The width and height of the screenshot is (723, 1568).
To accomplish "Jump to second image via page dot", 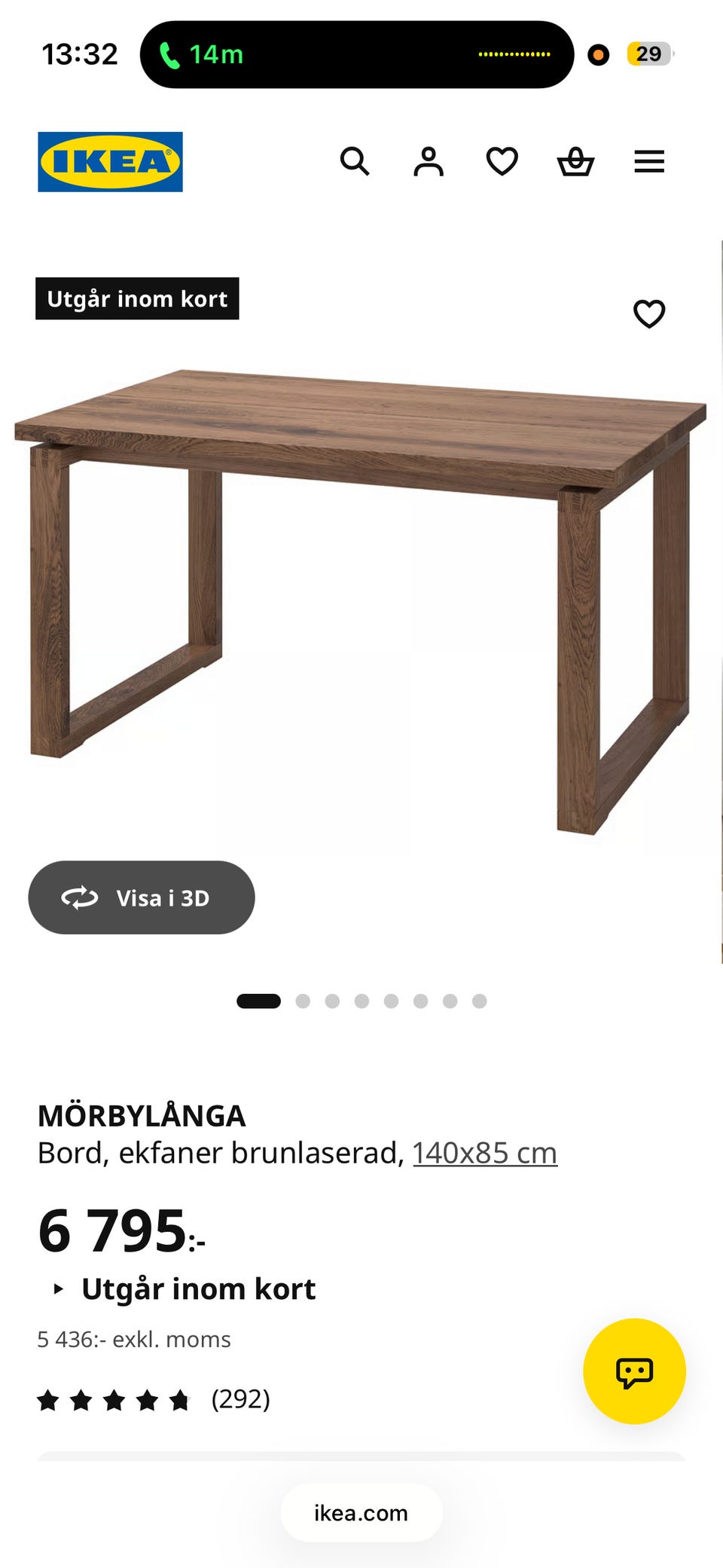I will (x=303, y=1001).
